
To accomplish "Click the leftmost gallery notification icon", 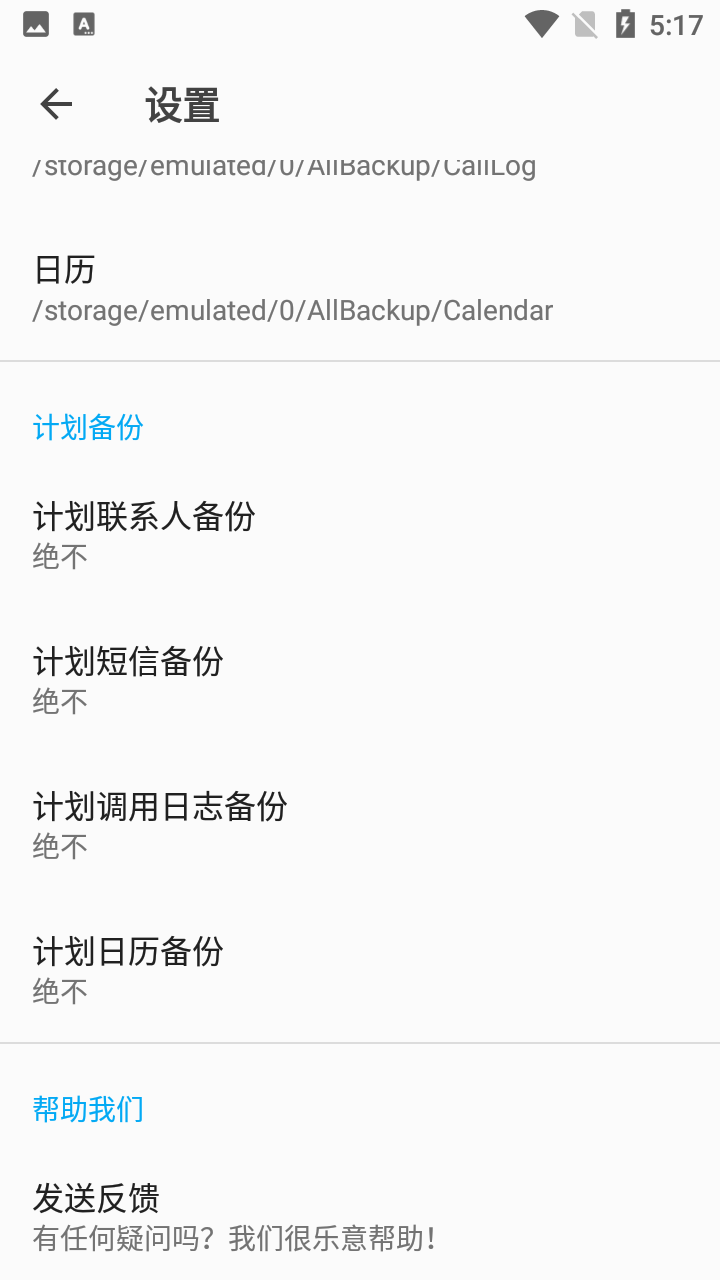I will click(35, 23).
